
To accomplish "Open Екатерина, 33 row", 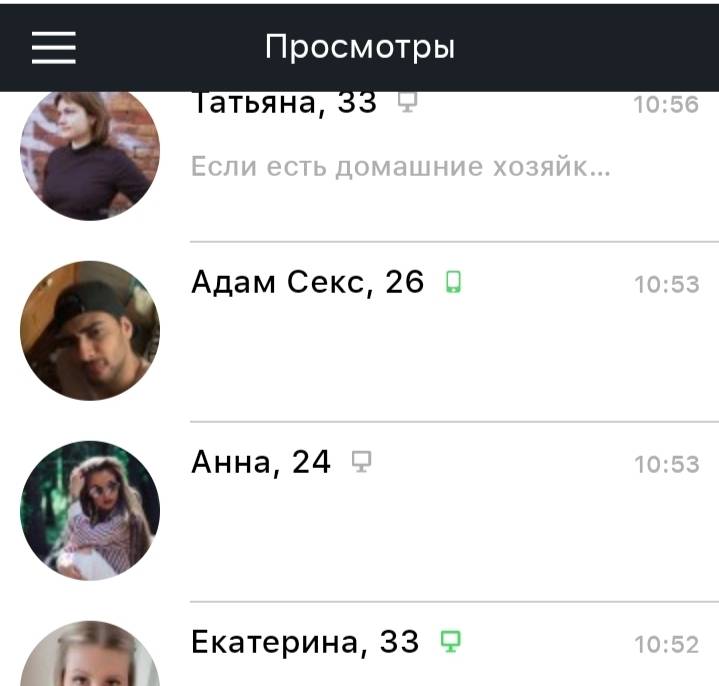I will coord(400,650).
